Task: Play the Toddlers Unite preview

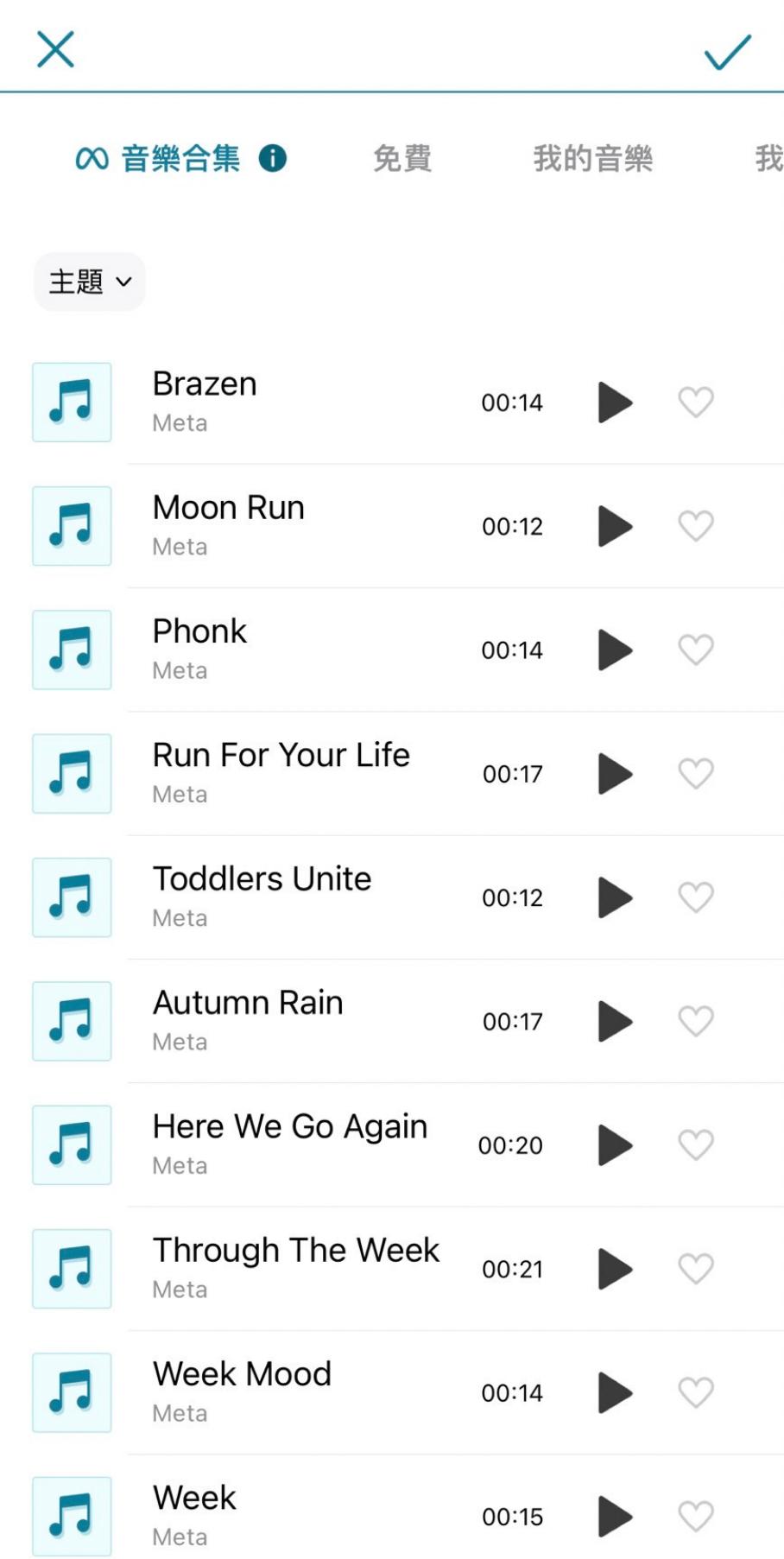Action: (x=615, y=897)
